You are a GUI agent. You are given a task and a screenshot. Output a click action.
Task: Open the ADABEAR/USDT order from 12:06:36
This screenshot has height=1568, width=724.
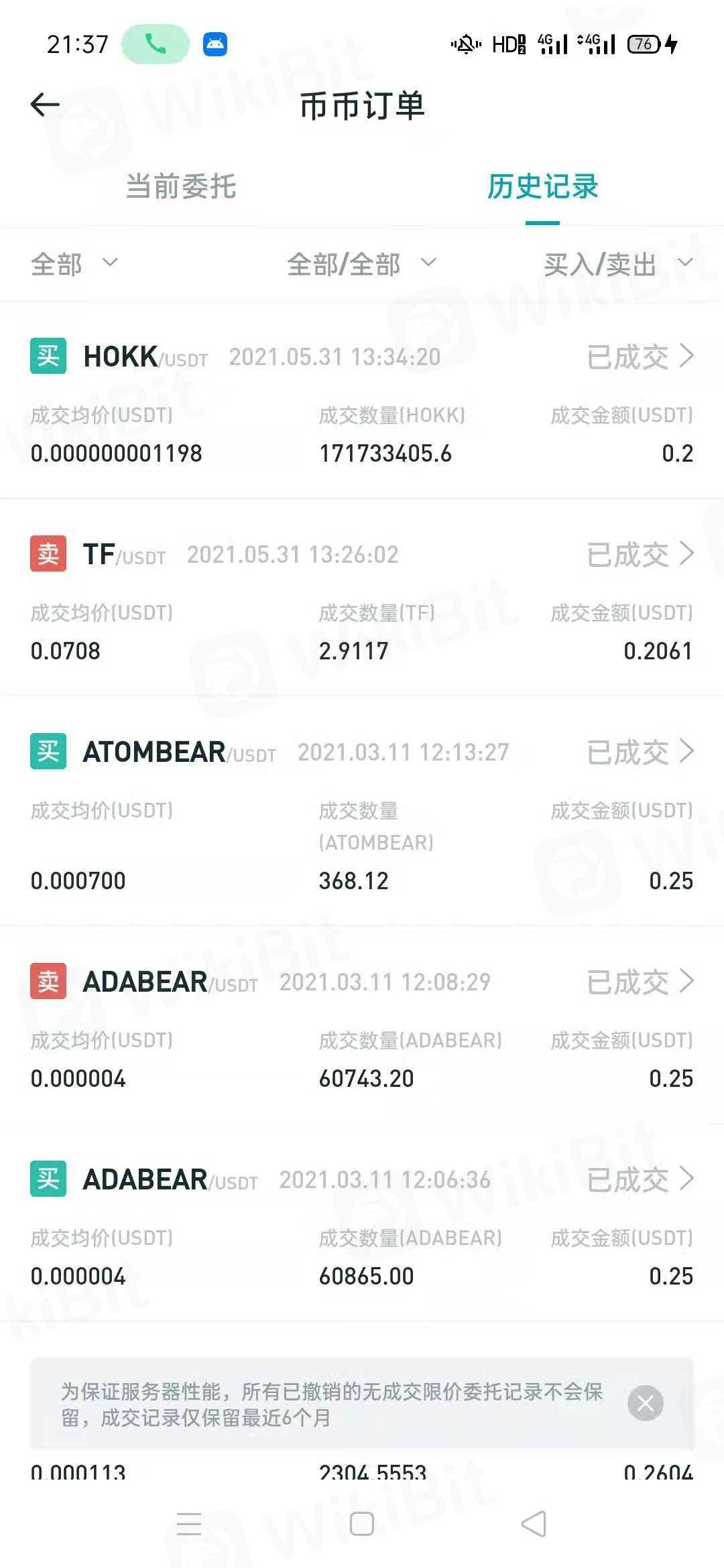coord(639,1179)
